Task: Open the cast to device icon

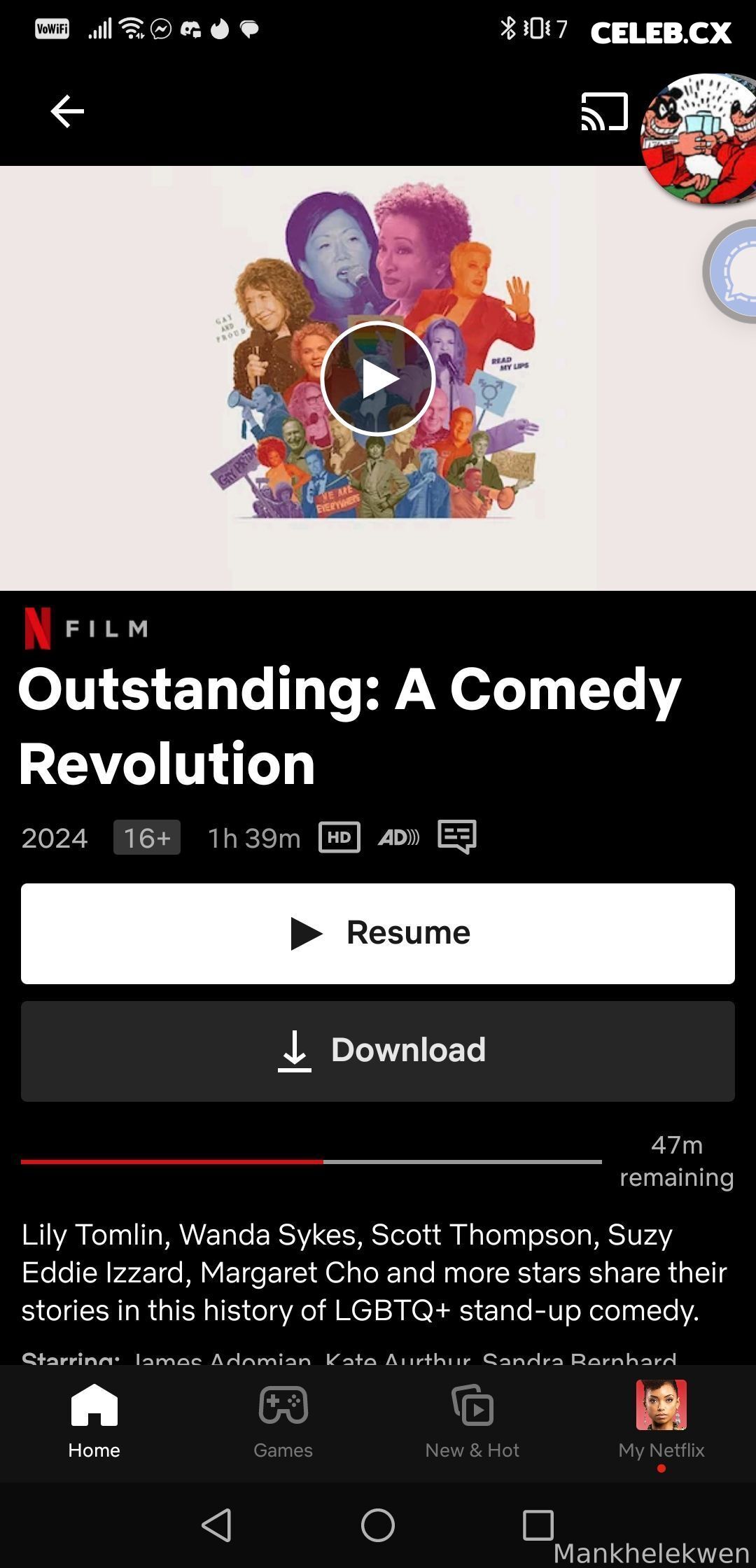Action: [x=604, y=112]
